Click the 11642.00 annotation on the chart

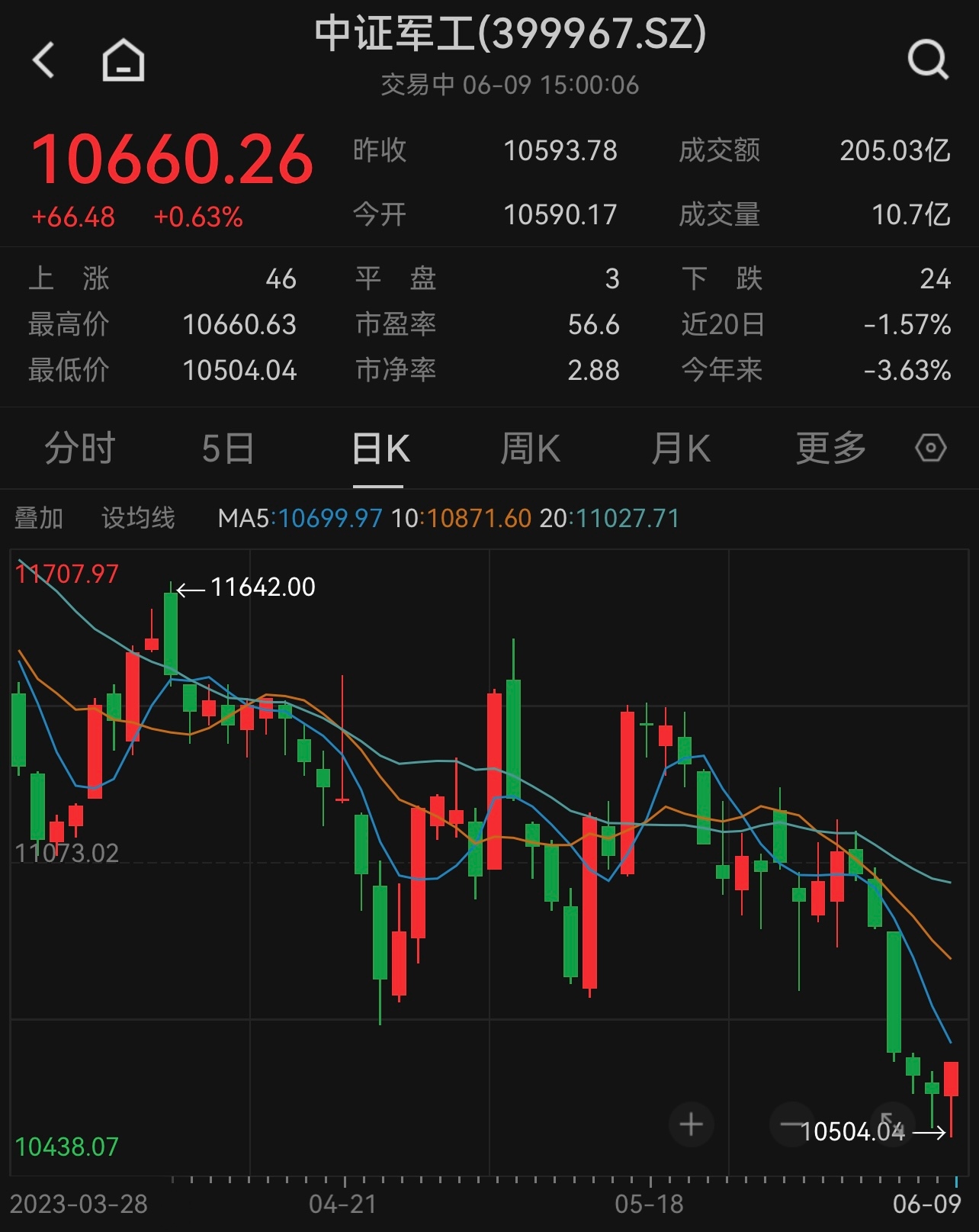[263, 588]
